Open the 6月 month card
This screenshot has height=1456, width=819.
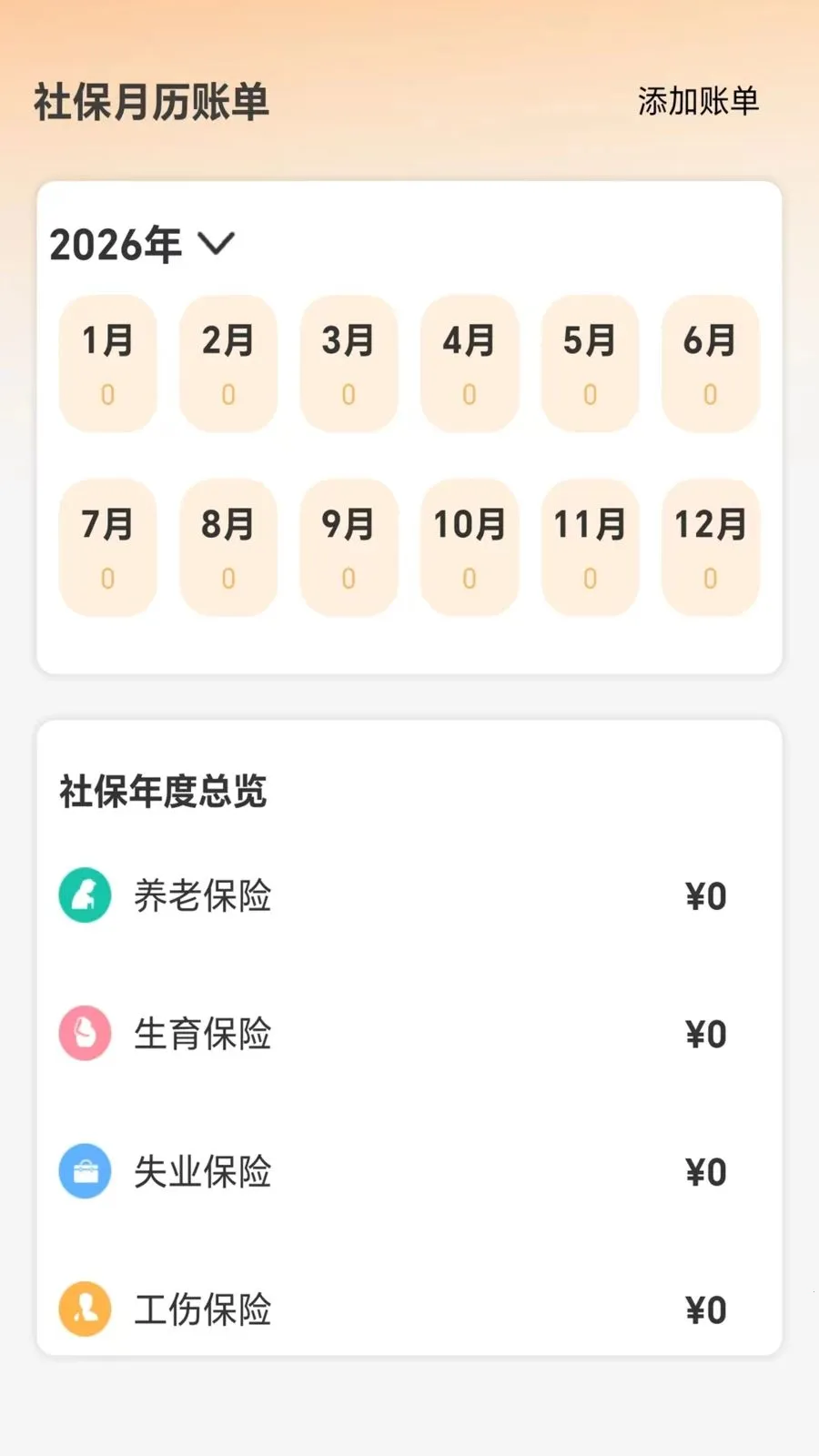point(711,364)
